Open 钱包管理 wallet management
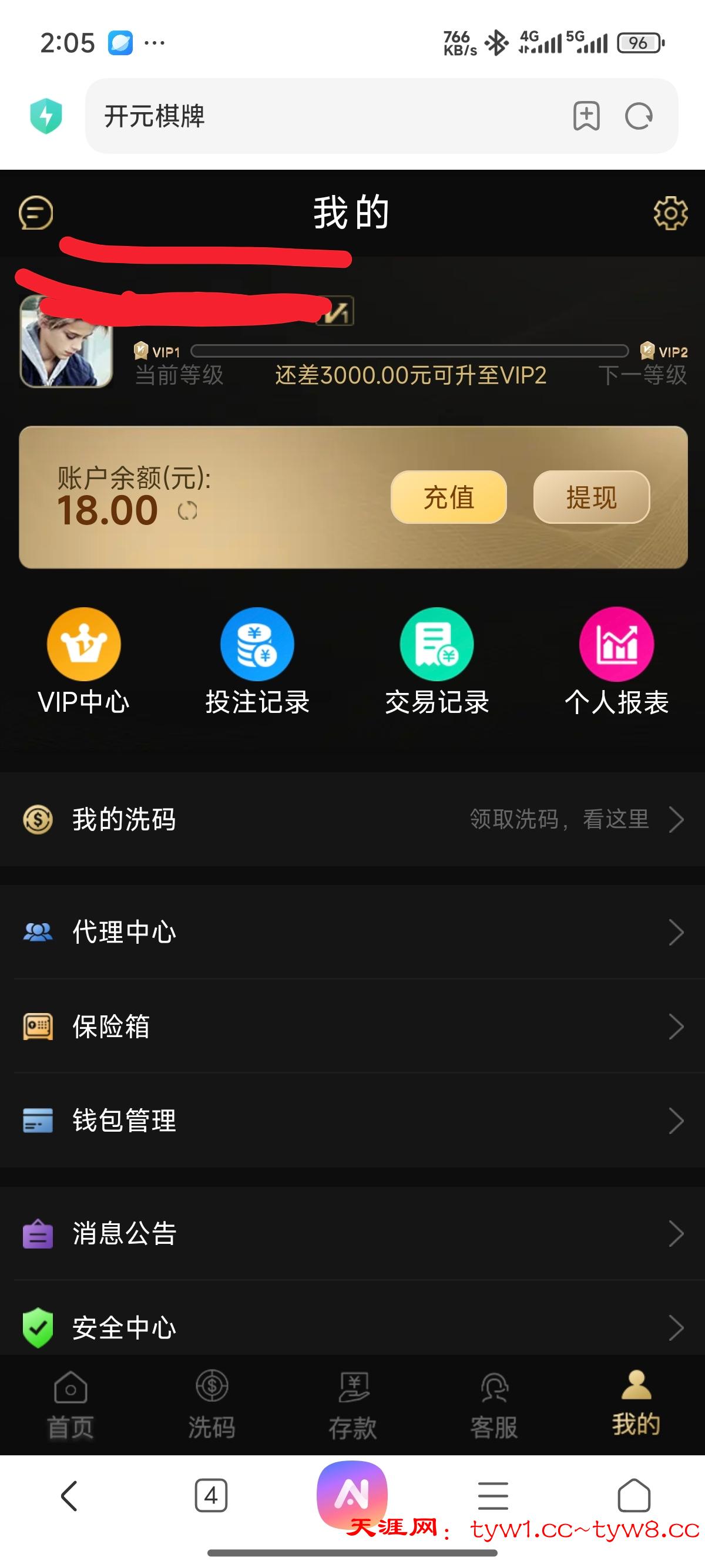 pyautogui.click(x=352, y=1121)
